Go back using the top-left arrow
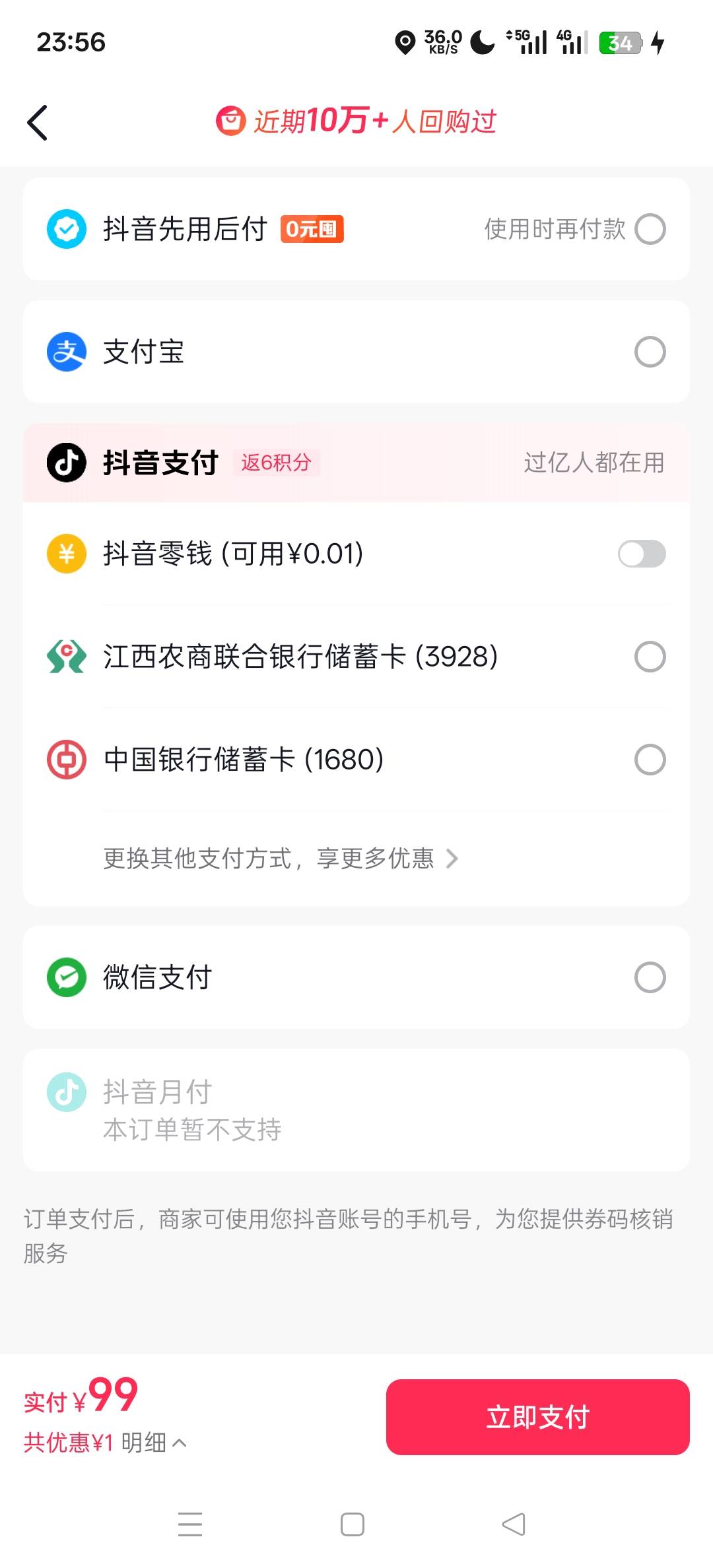 tap(38, 123)
